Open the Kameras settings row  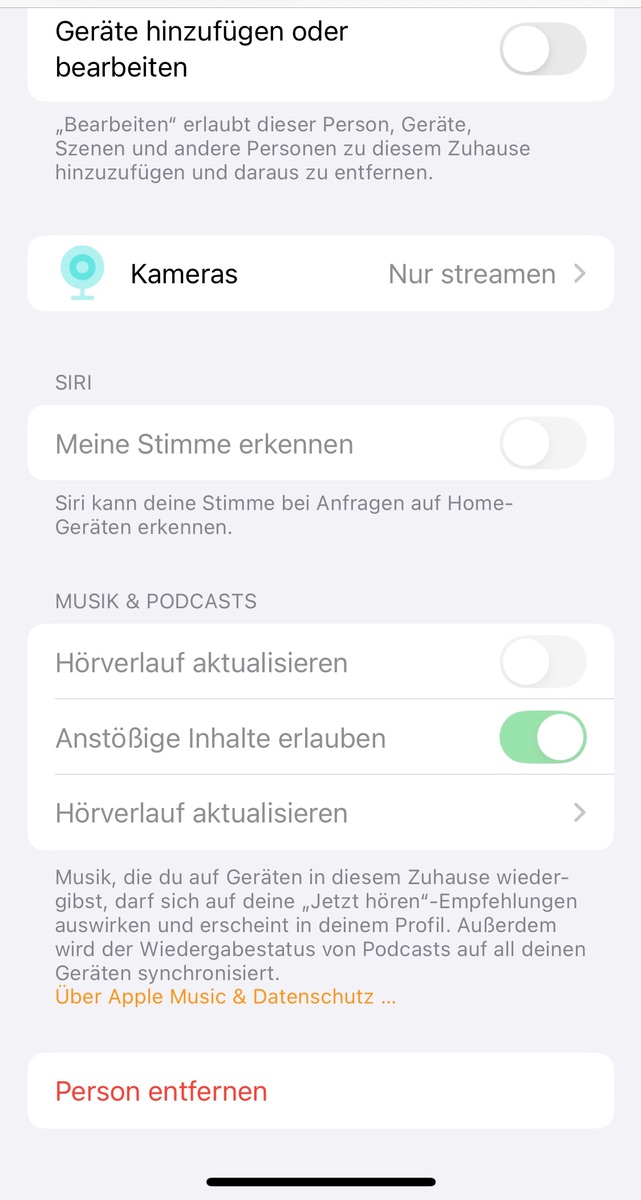320,274
